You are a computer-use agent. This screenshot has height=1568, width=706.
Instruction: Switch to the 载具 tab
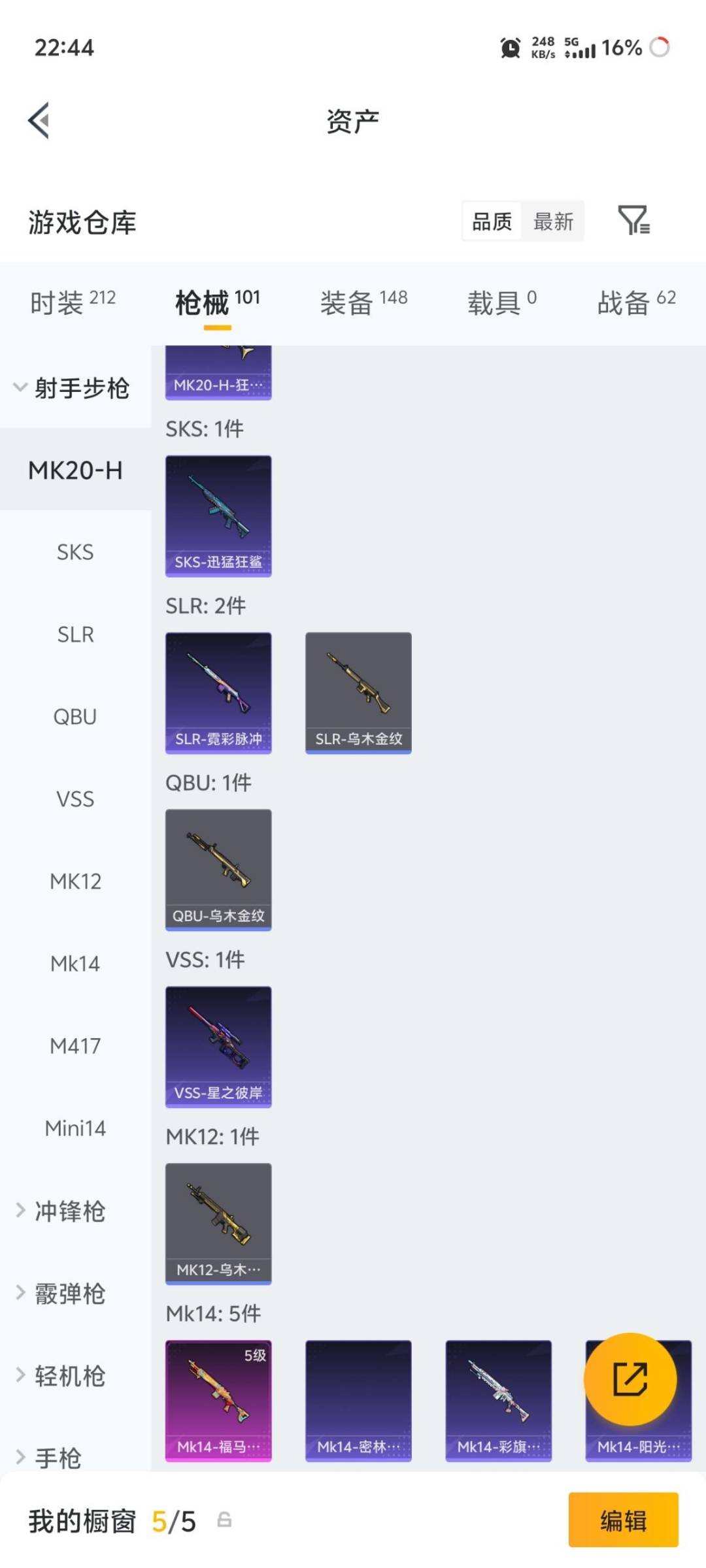501,302
